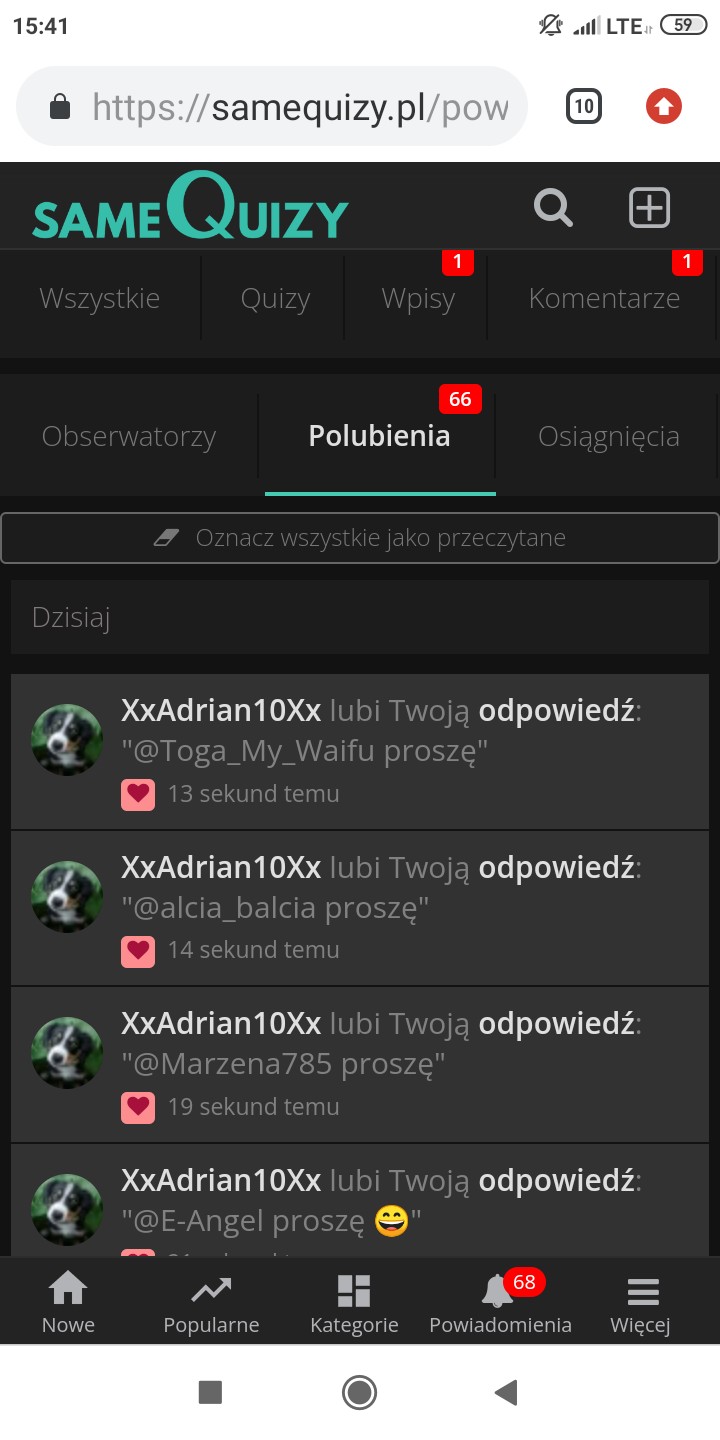
Task: Open the Wpisy tab
Action: coord(418,298)
